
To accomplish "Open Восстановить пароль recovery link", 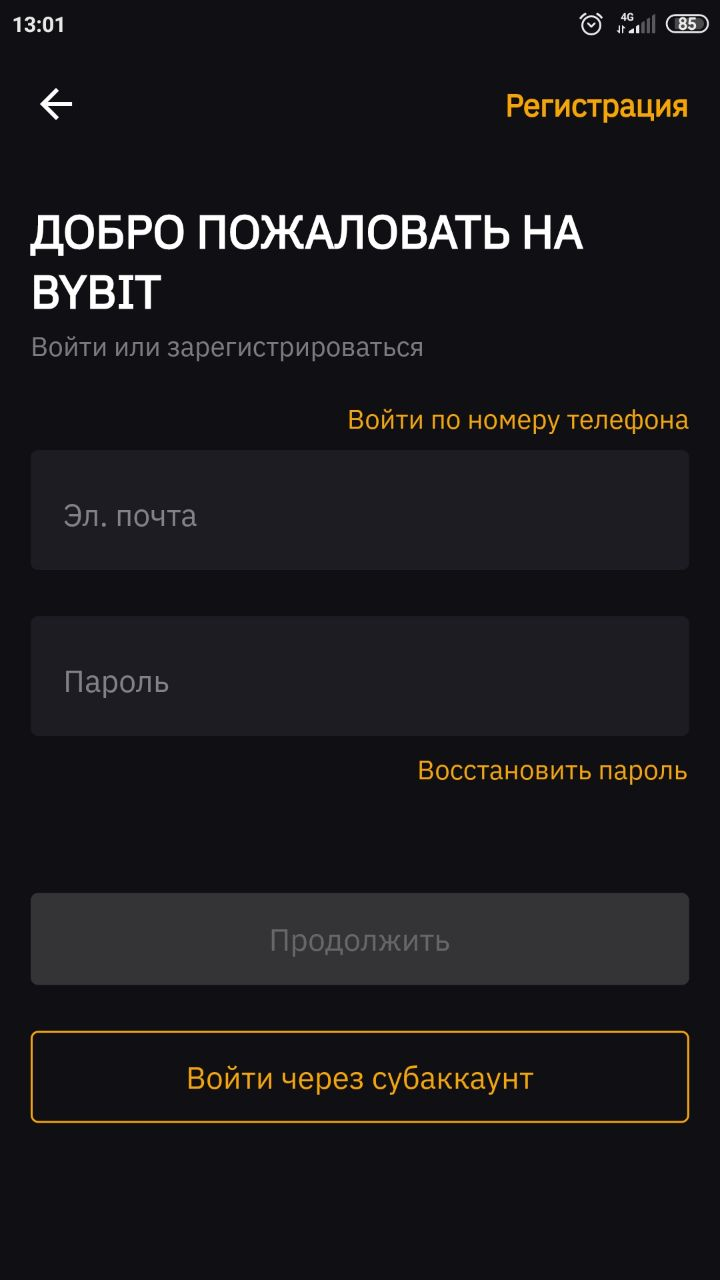I will [552, 771].
